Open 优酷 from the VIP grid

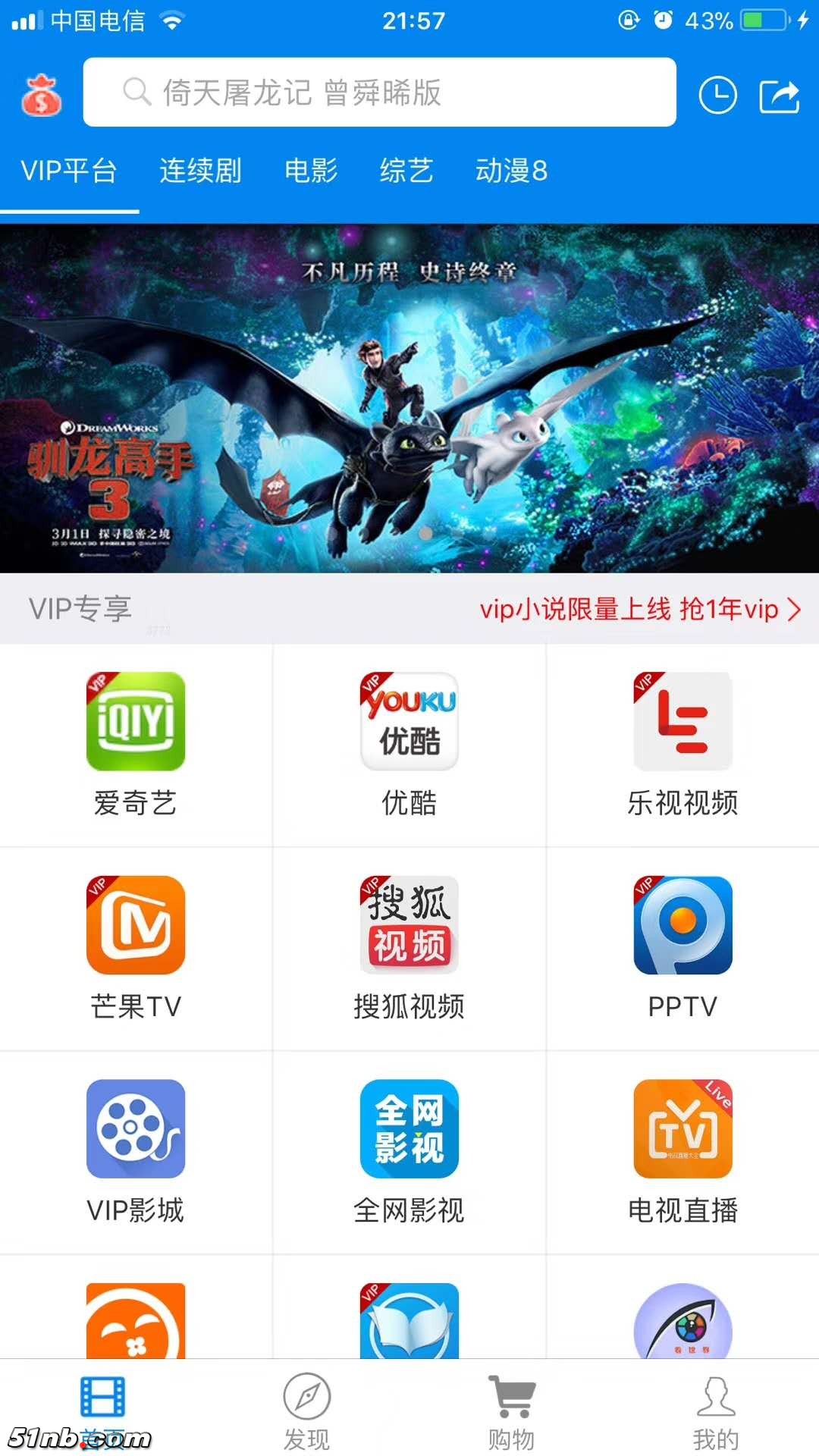409,744
